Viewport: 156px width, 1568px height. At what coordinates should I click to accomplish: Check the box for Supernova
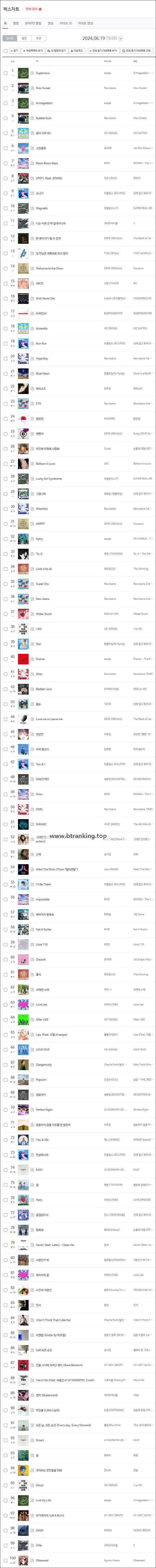(x=5, y=73)
